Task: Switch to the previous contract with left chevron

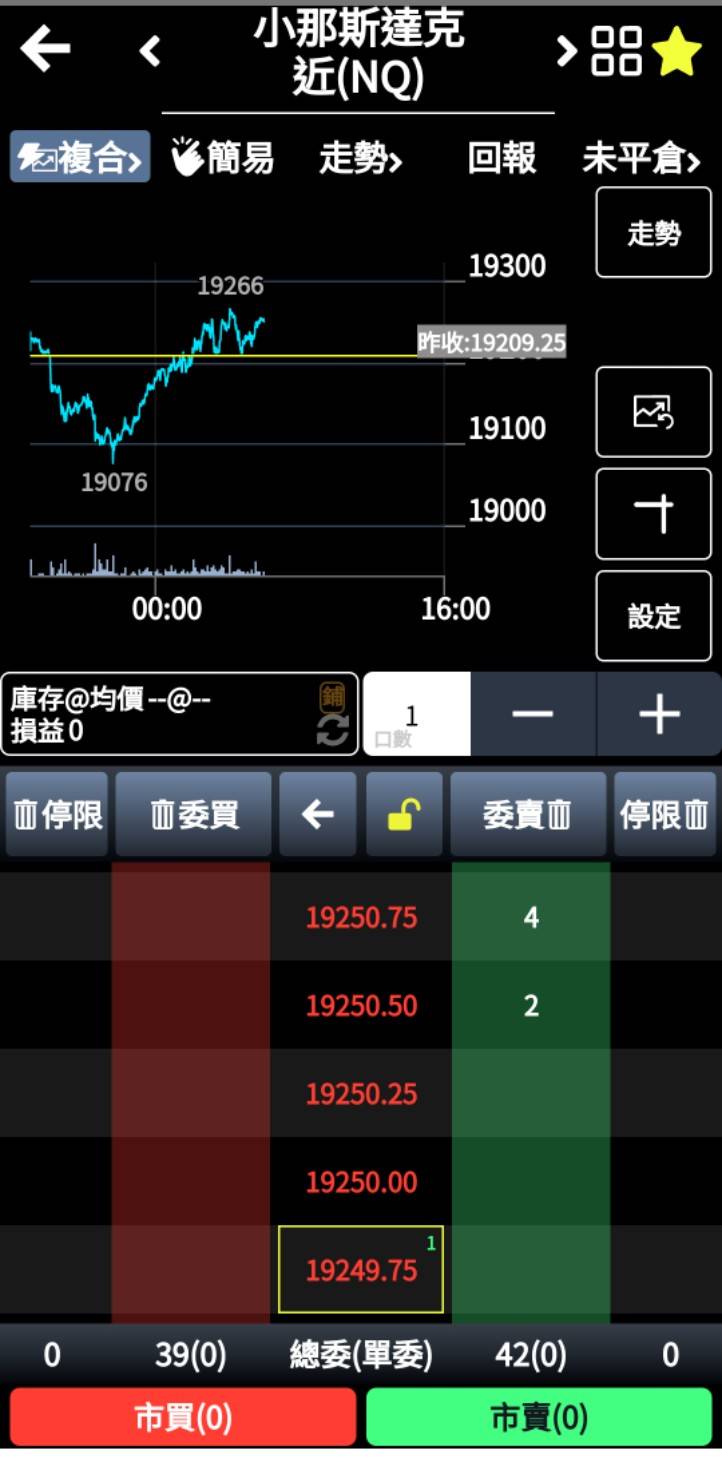Action: 150,49
